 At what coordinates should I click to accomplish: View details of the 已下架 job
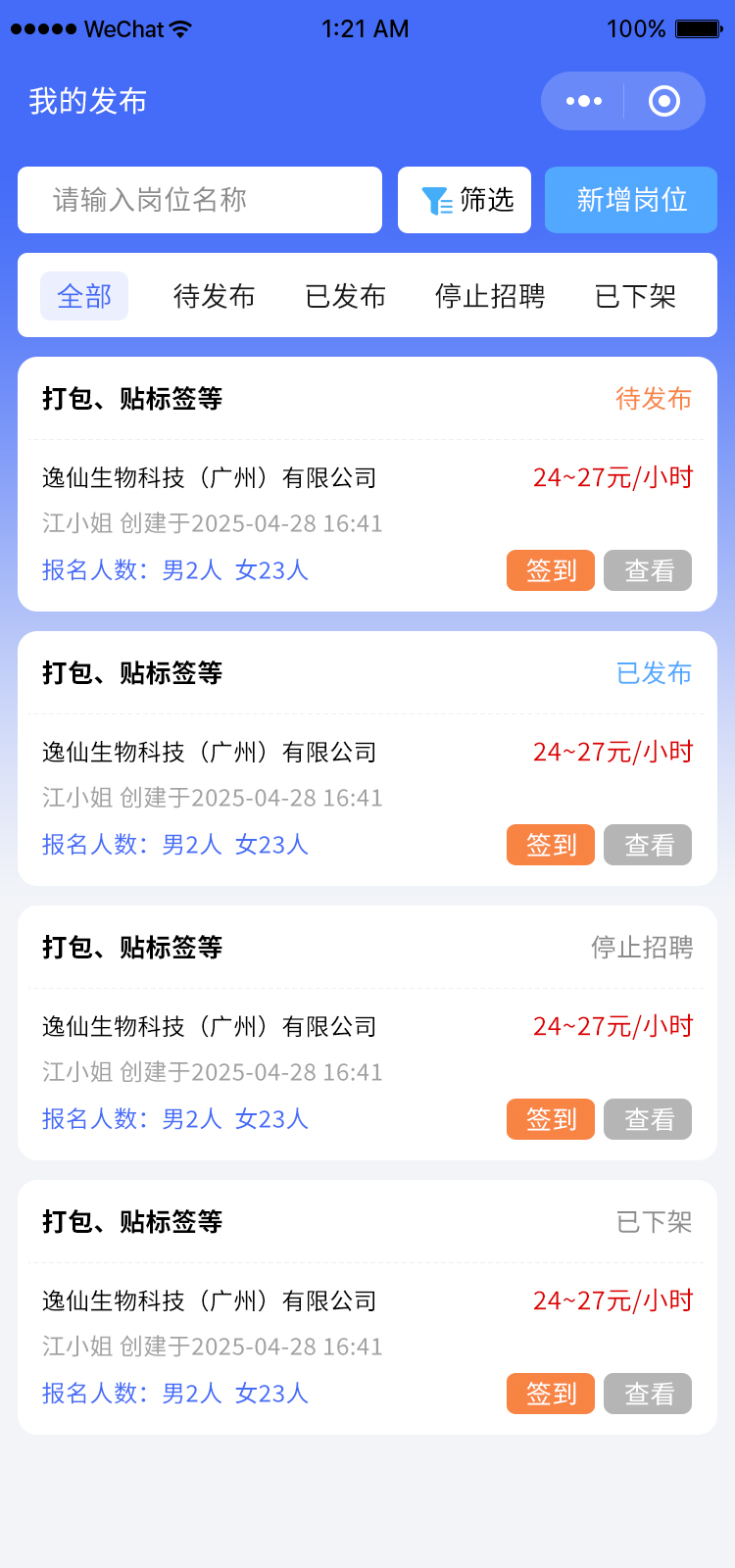648,1394
